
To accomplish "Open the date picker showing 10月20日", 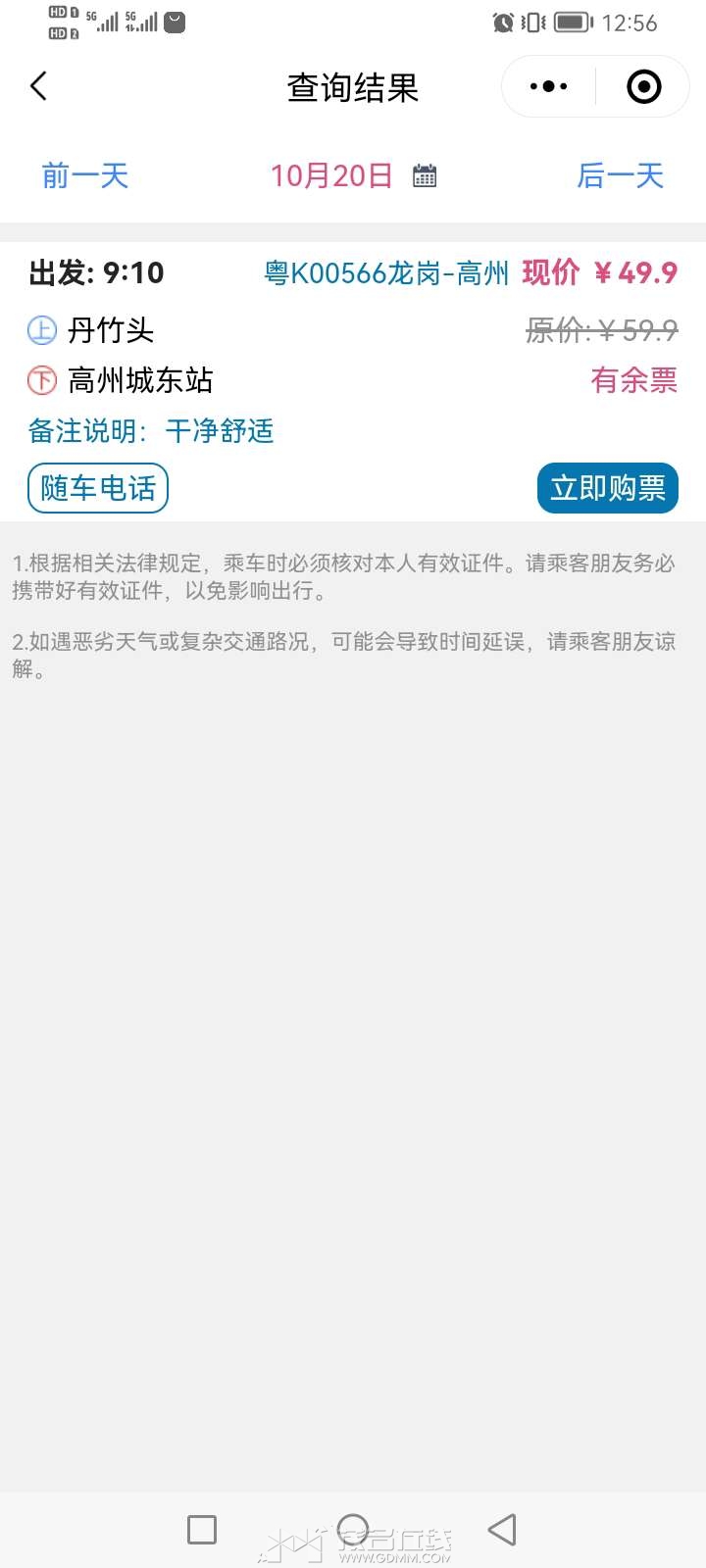I will 353,176.
